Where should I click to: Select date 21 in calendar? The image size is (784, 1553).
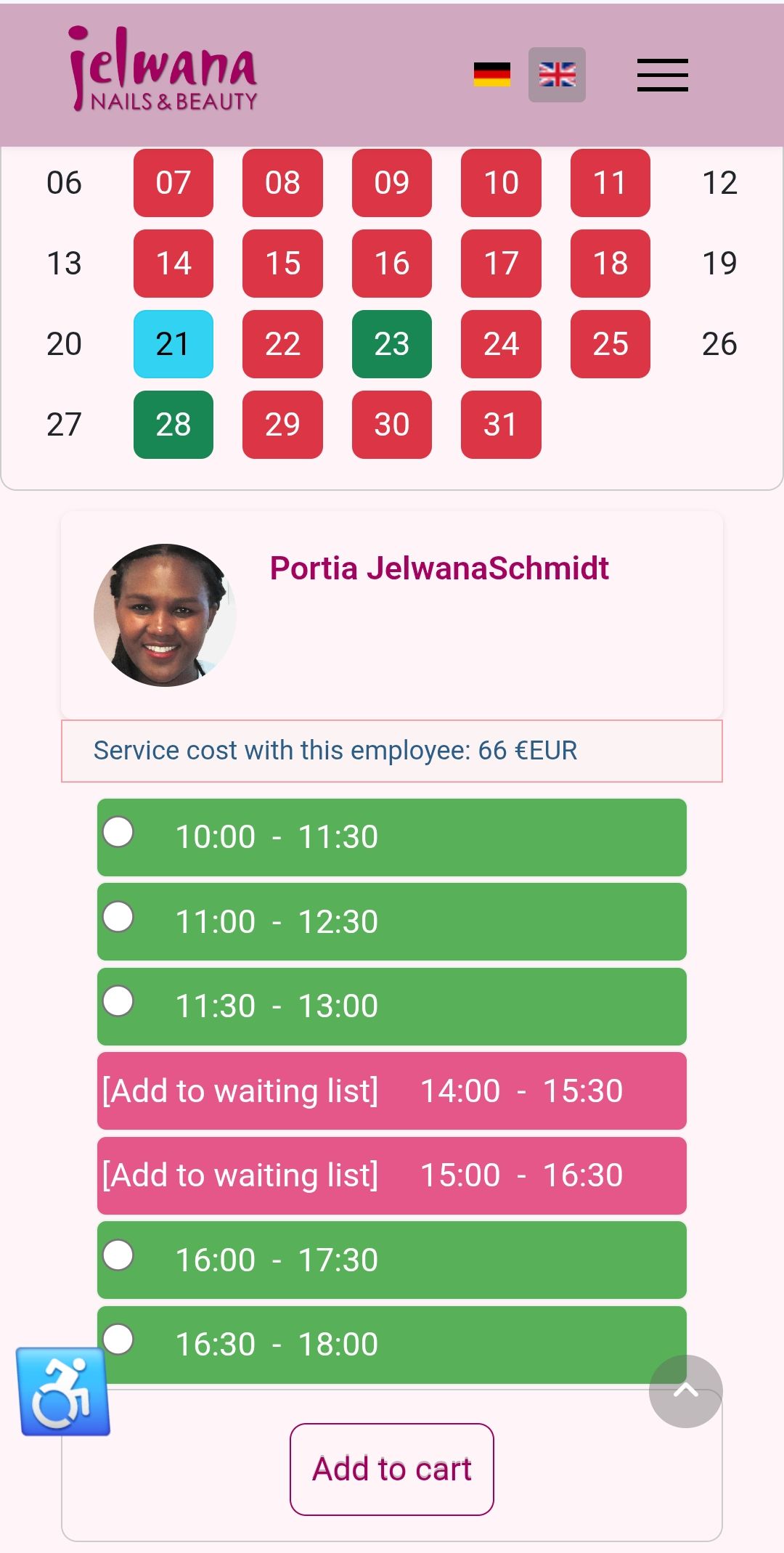click(x=173, y=344)
